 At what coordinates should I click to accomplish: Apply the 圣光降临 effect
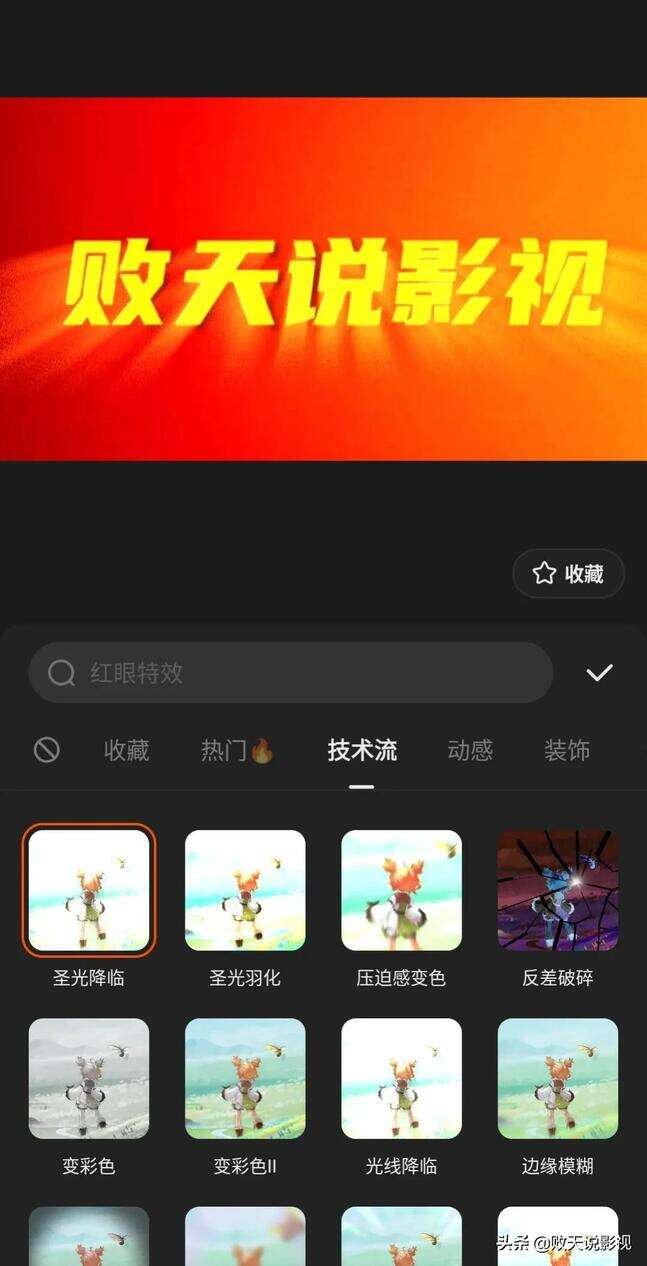click(89, 890)
